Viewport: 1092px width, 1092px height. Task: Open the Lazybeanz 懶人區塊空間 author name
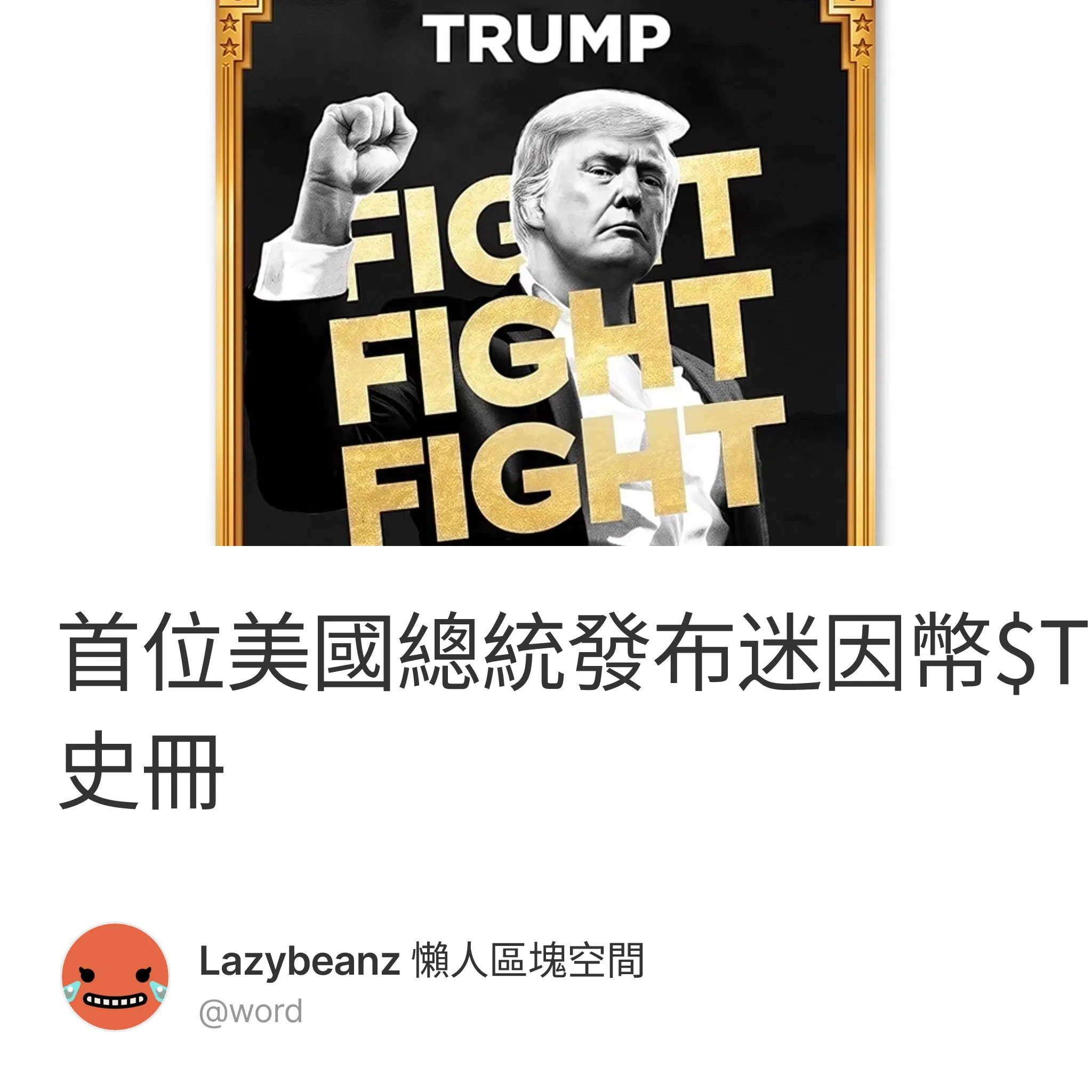pyautogui.click(x=422, y=960)
